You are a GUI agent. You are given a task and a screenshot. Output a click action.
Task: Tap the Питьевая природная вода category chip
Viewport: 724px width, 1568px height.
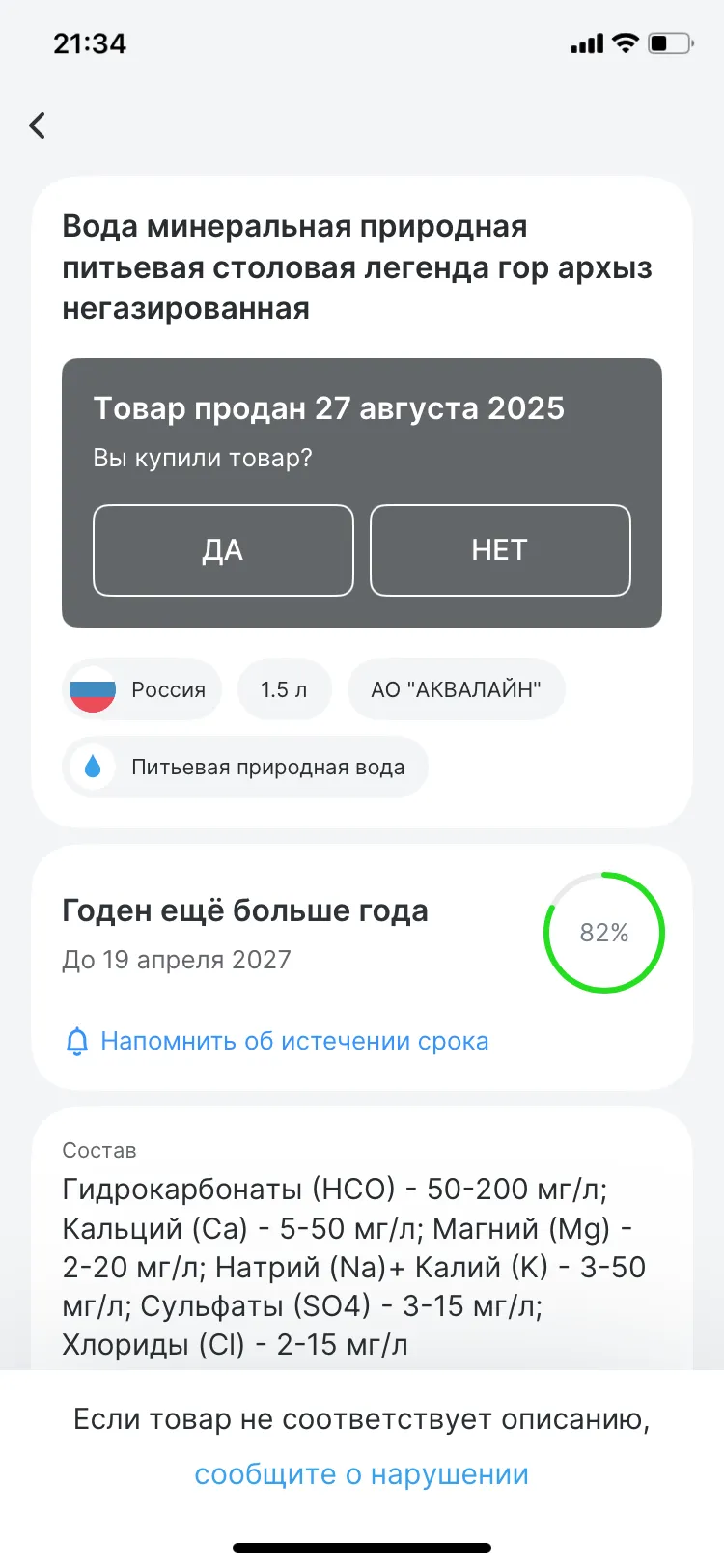(x=245, y=768)
